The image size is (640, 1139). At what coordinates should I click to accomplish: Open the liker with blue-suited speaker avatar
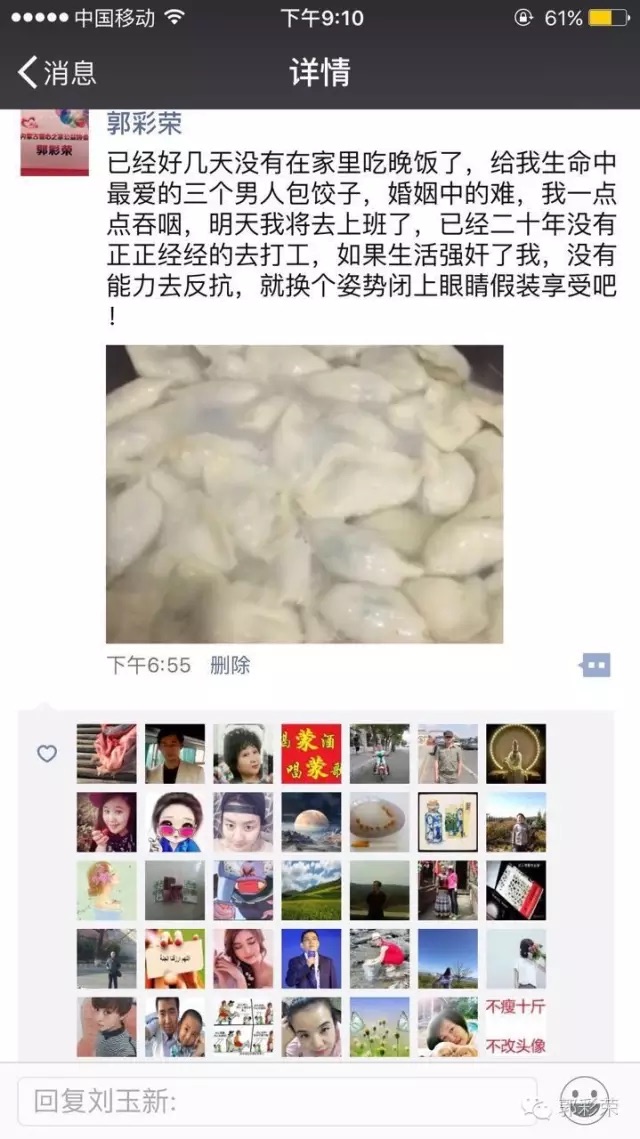coord(311,958)
